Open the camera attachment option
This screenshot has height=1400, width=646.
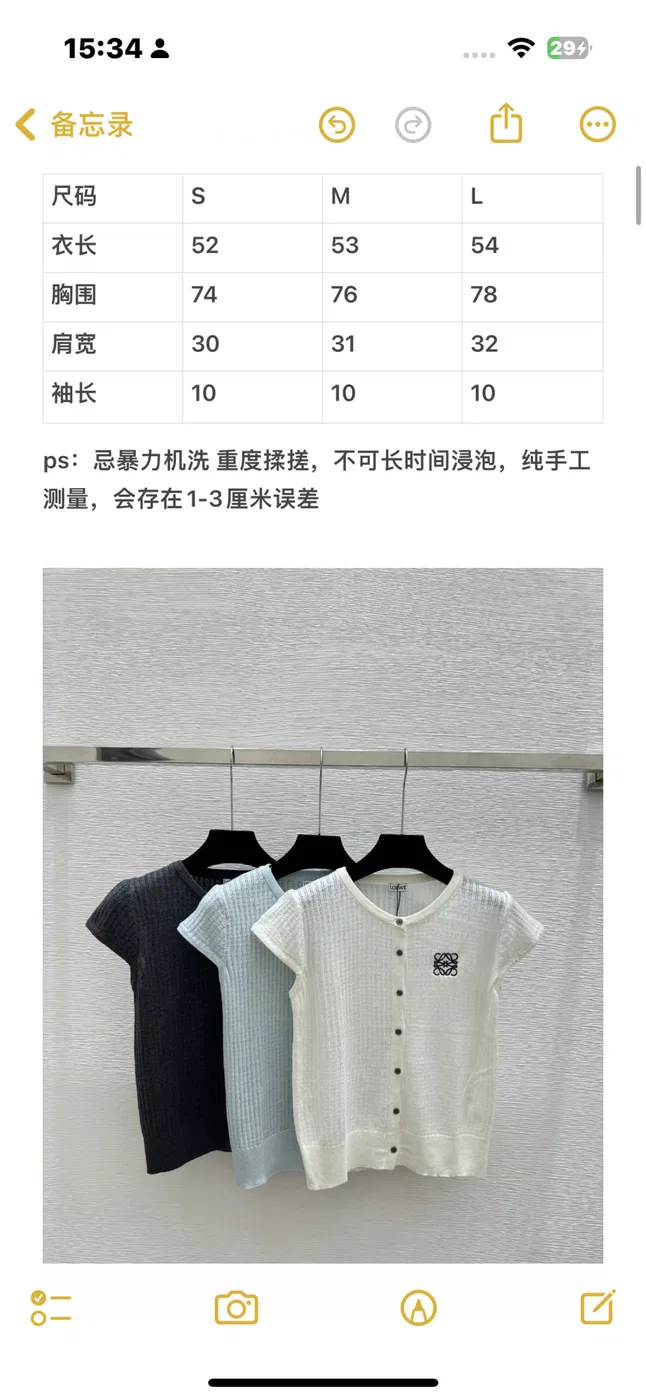coord(236,1307)
